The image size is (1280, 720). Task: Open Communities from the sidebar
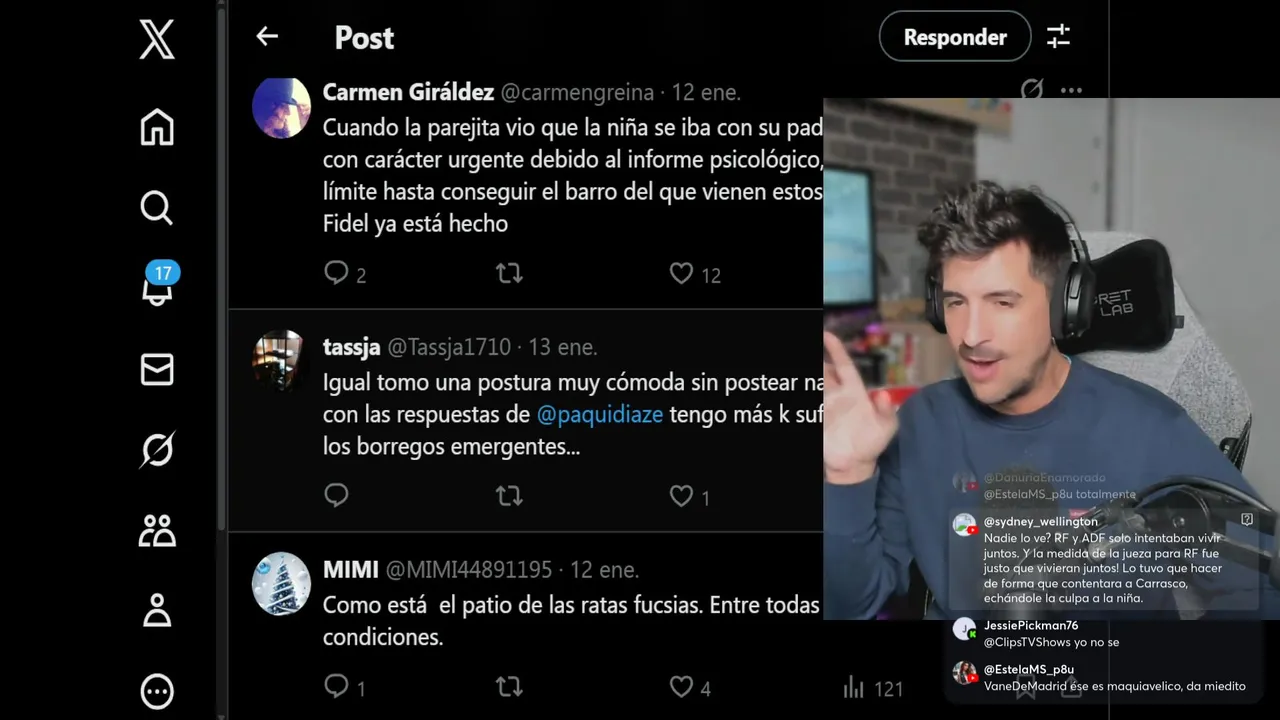click(157, 530)
